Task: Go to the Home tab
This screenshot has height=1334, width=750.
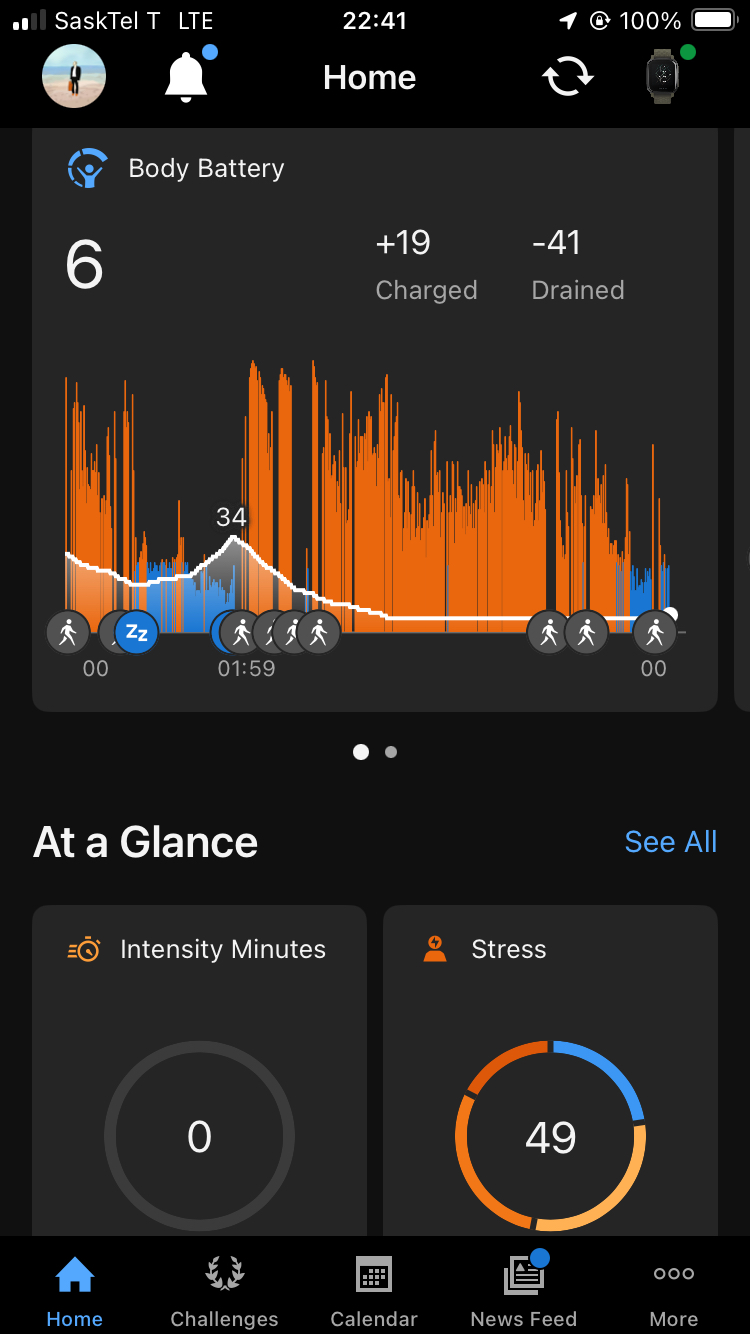Action: pos(75,1290)
